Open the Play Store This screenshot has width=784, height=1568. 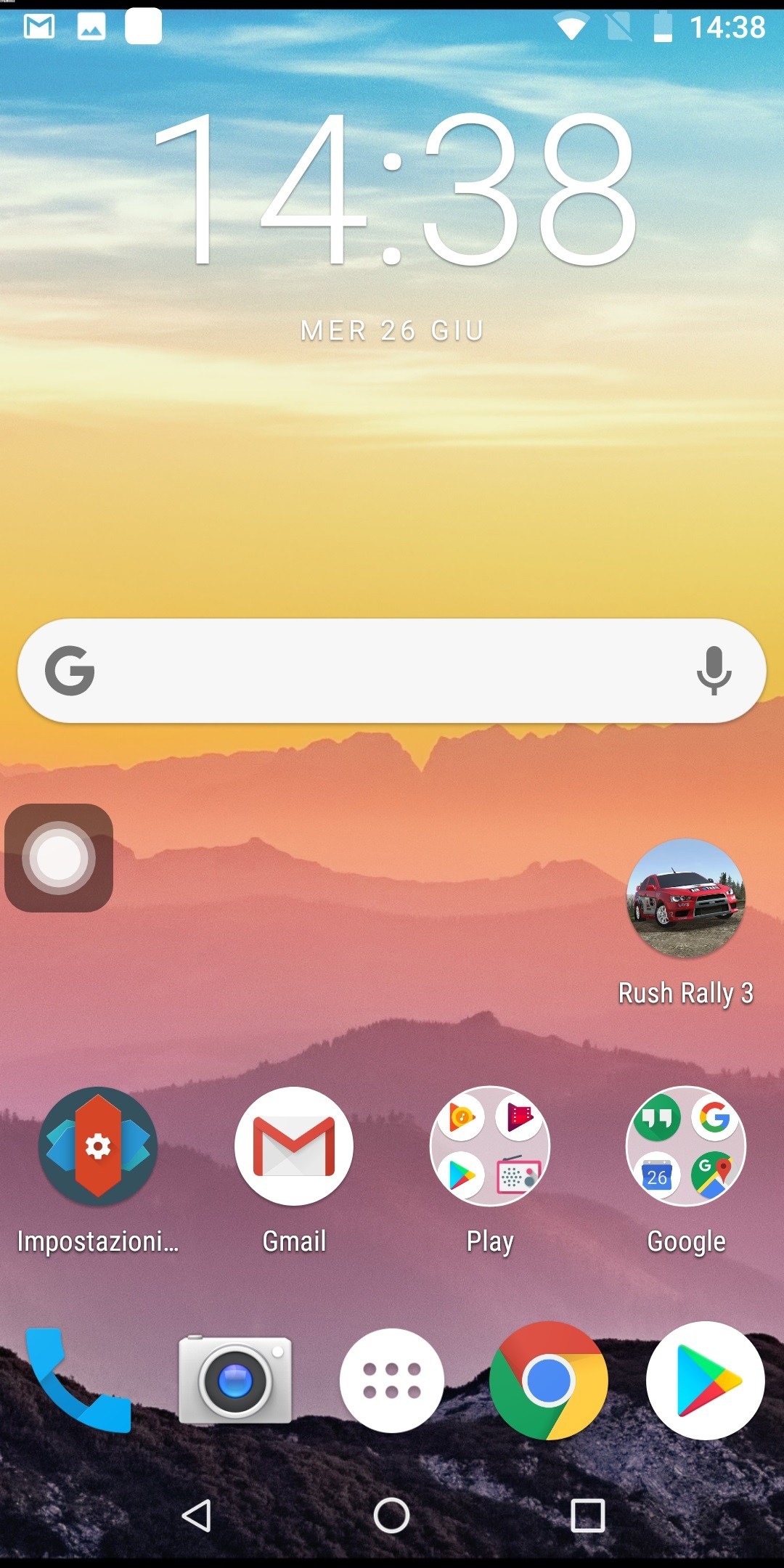(x=705, y=1380)
